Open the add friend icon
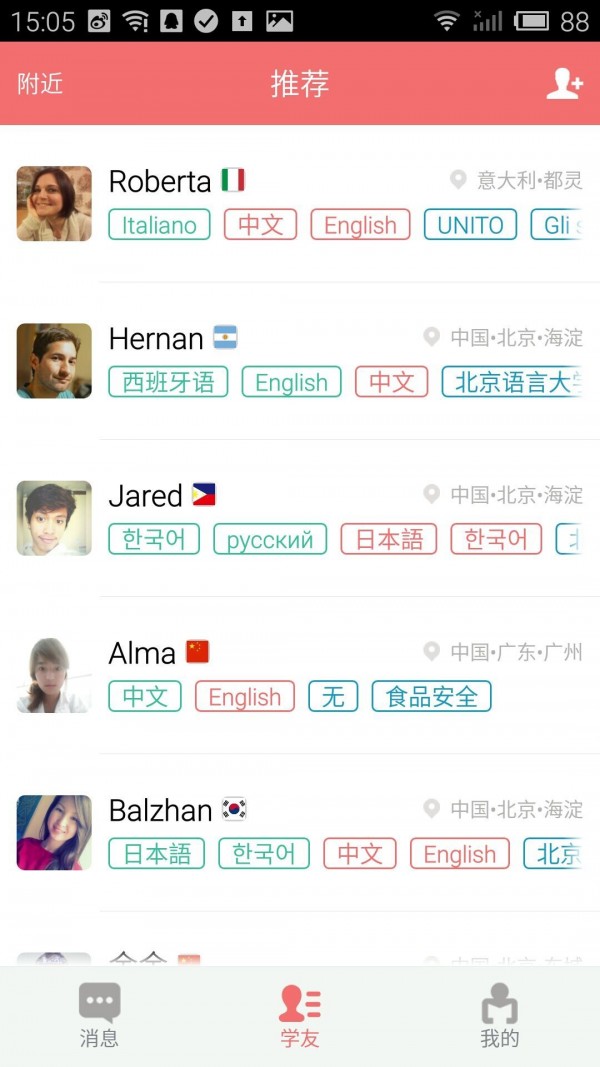Viewport: 600px width, 1067px height. [x=564, y=84]
